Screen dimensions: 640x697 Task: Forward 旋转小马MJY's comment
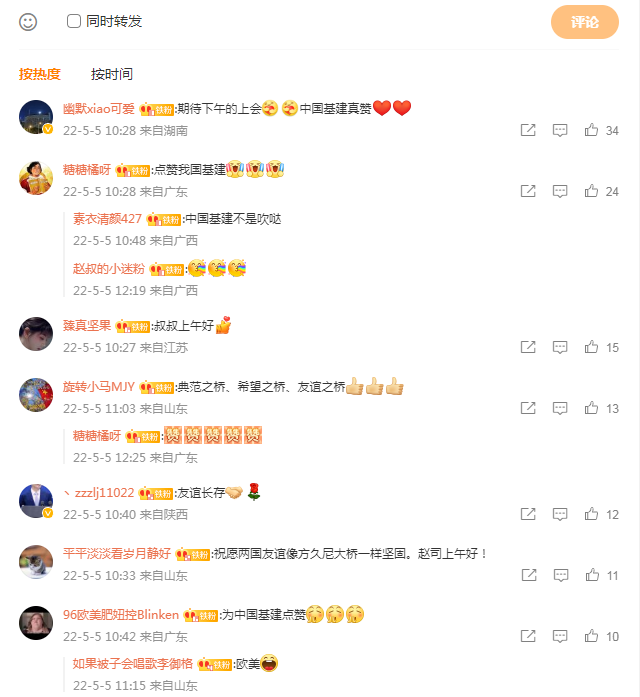click(x=528, y=408)
